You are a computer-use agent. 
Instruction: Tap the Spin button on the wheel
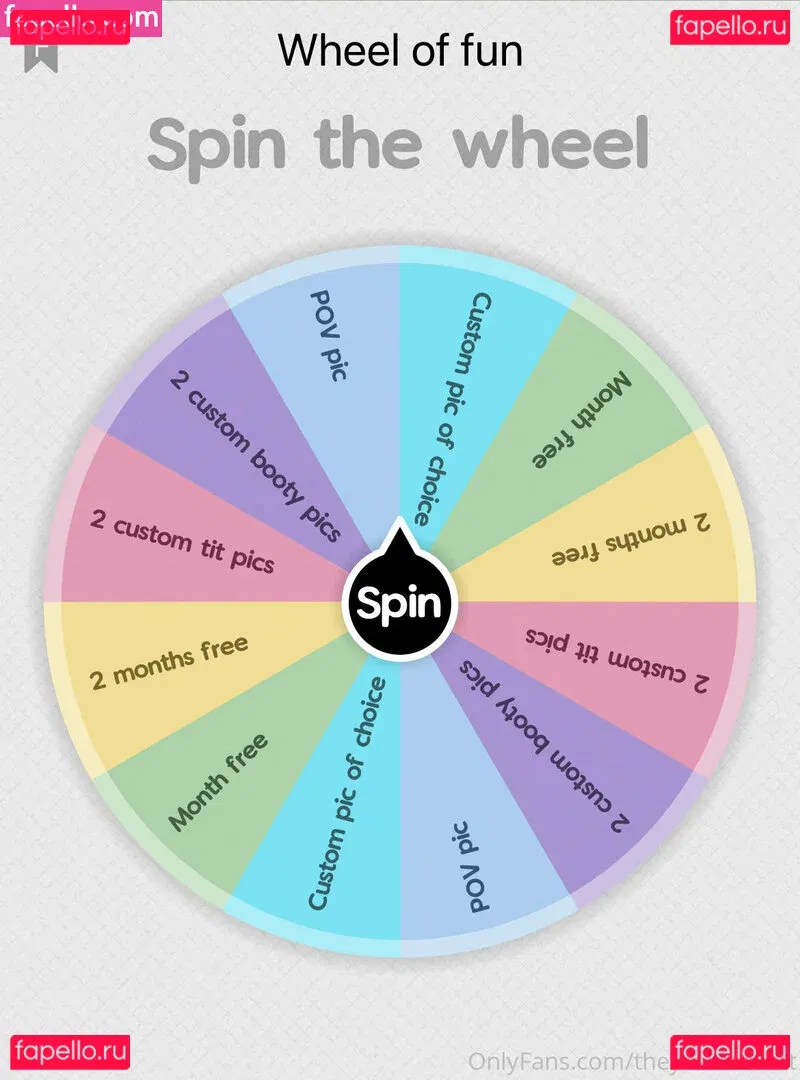tap(399, 603)
